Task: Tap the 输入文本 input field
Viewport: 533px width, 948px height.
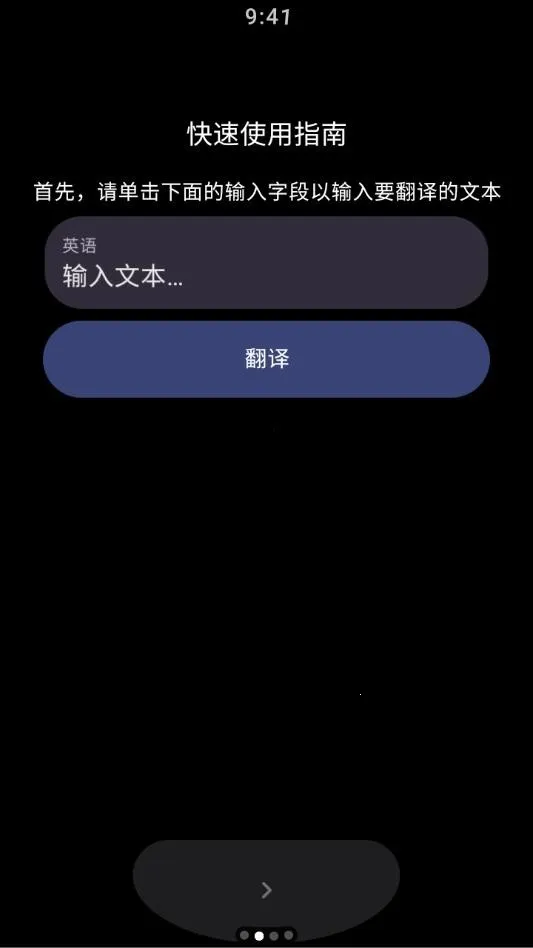Action: tap(266, 262)
